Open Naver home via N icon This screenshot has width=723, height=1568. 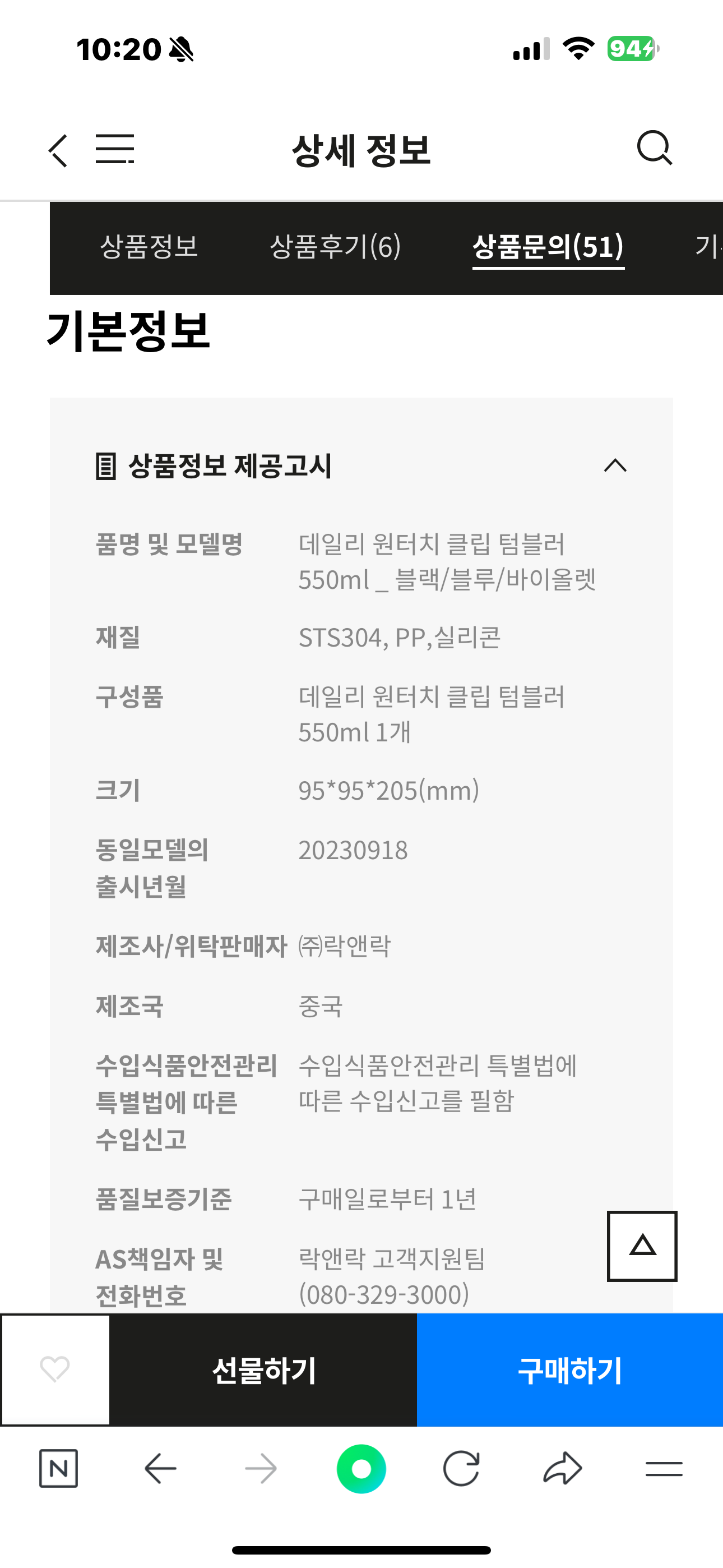(58, 1469)
